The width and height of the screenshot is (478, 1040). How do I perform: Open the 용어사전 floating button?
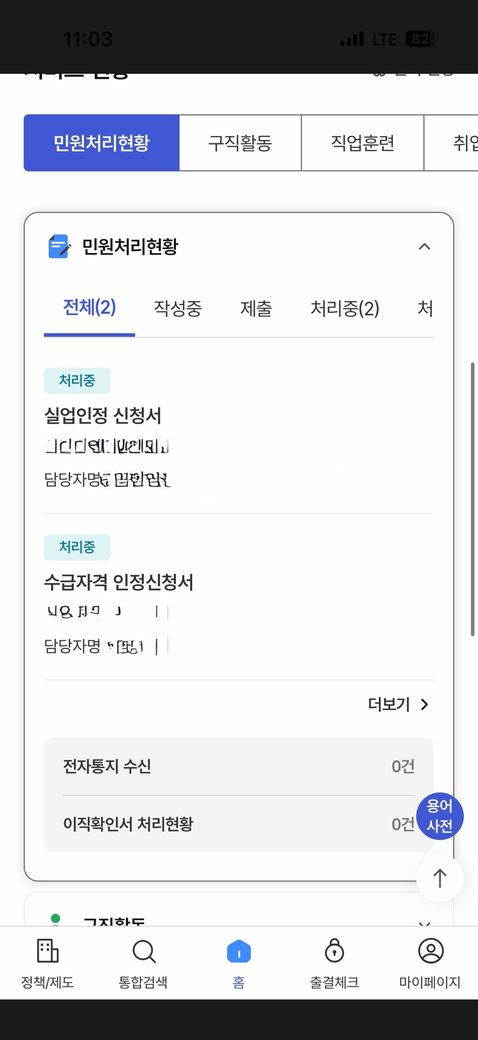click(440, 816)
